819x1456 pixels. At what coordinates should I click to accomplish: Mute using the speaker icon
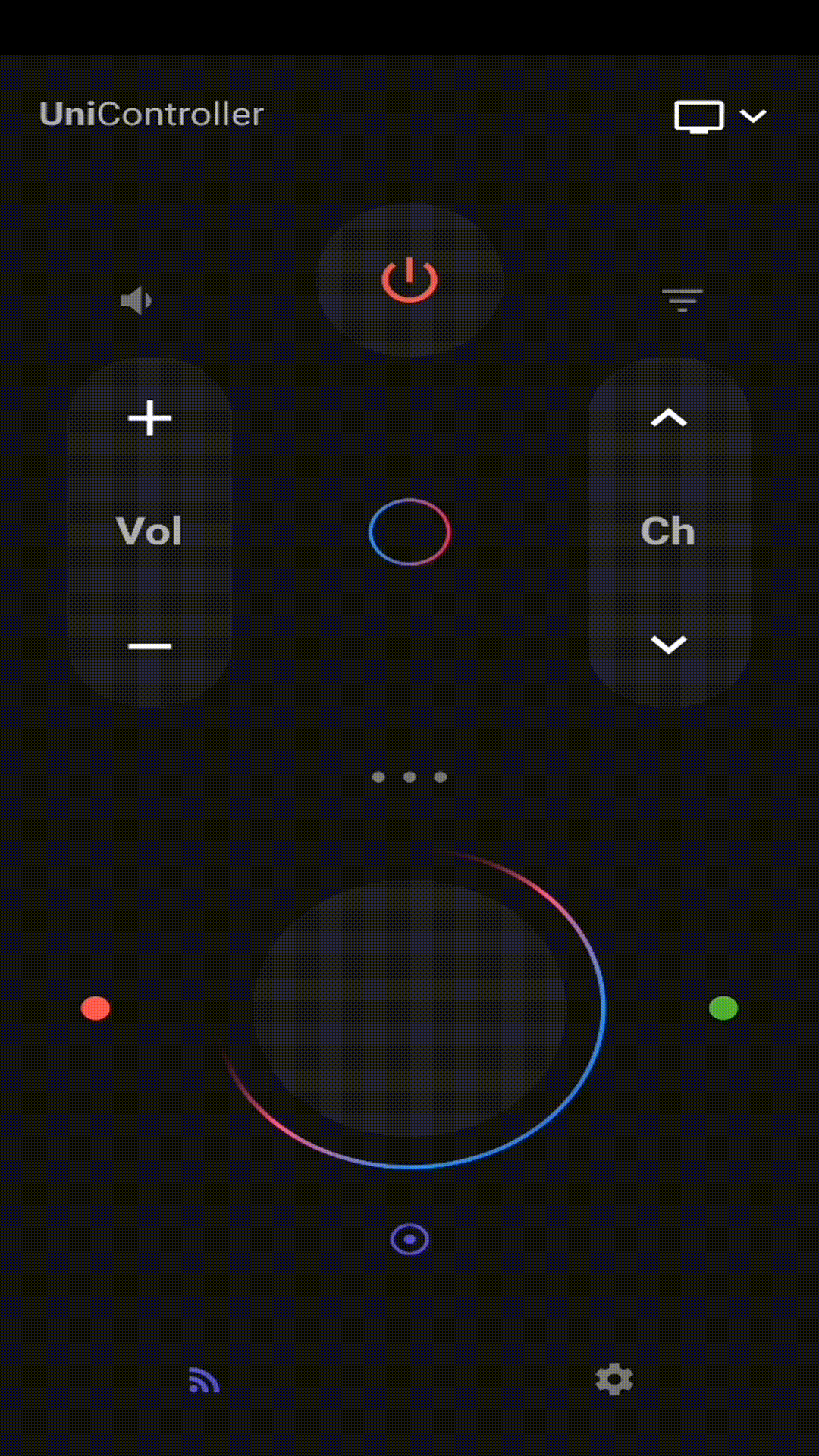click(136, 301)
